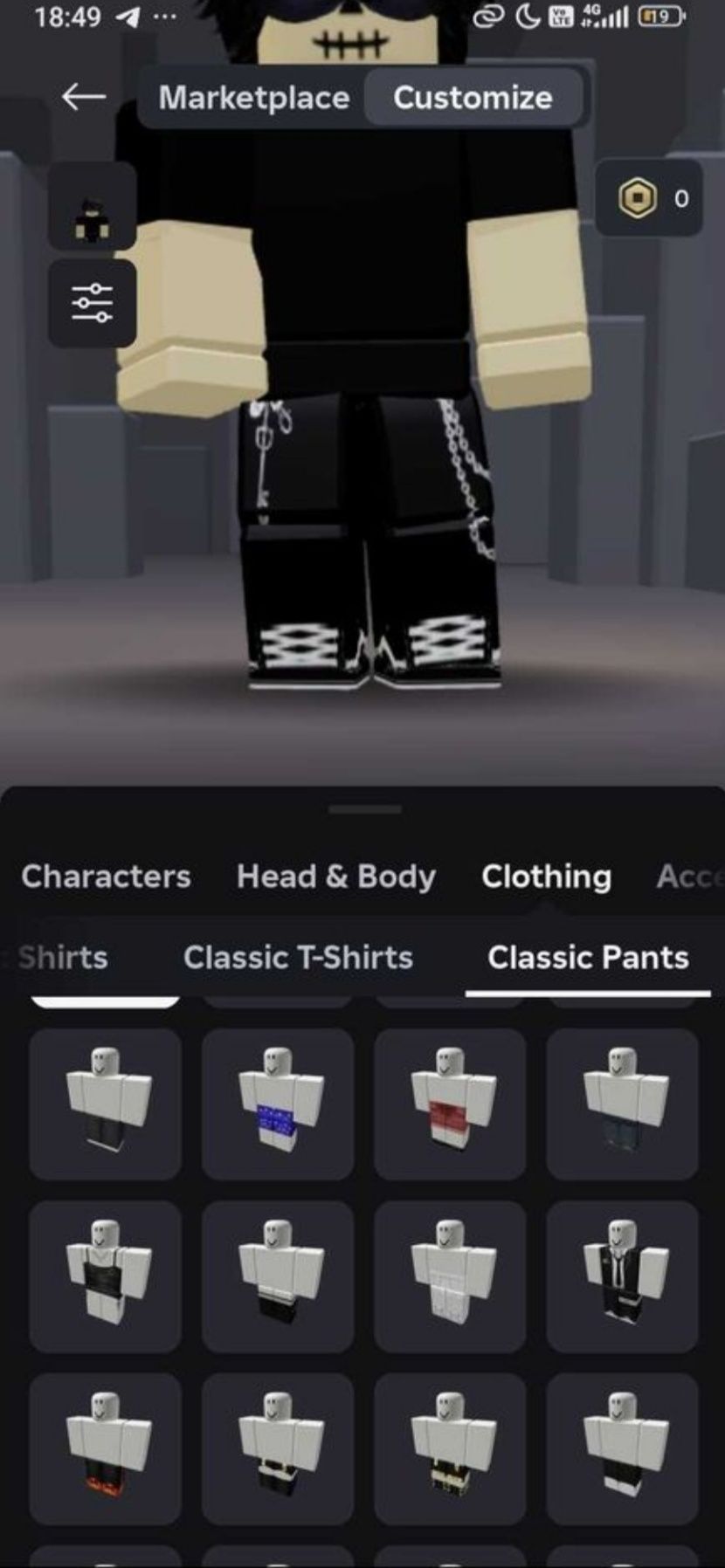
Task: Switch to the Marketplace tab
Action: click(x=253, y=98)
